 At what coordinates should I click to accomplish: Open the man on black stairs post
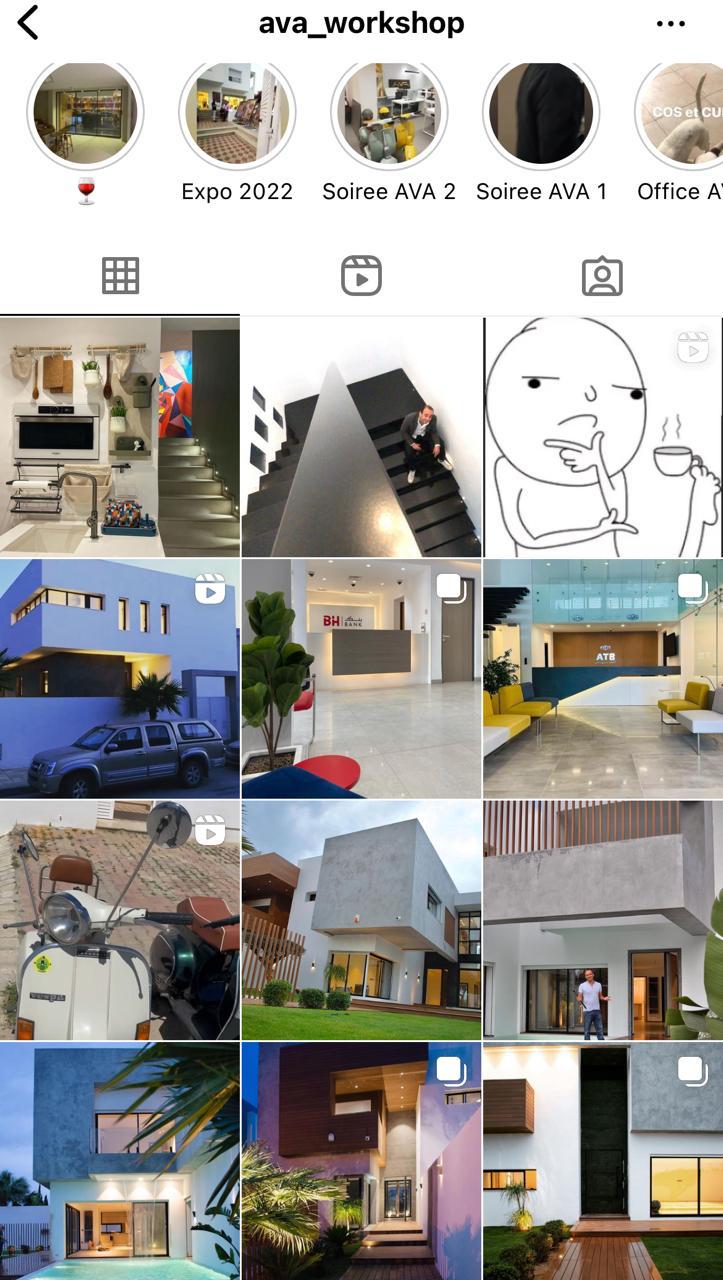pos(361,437)
